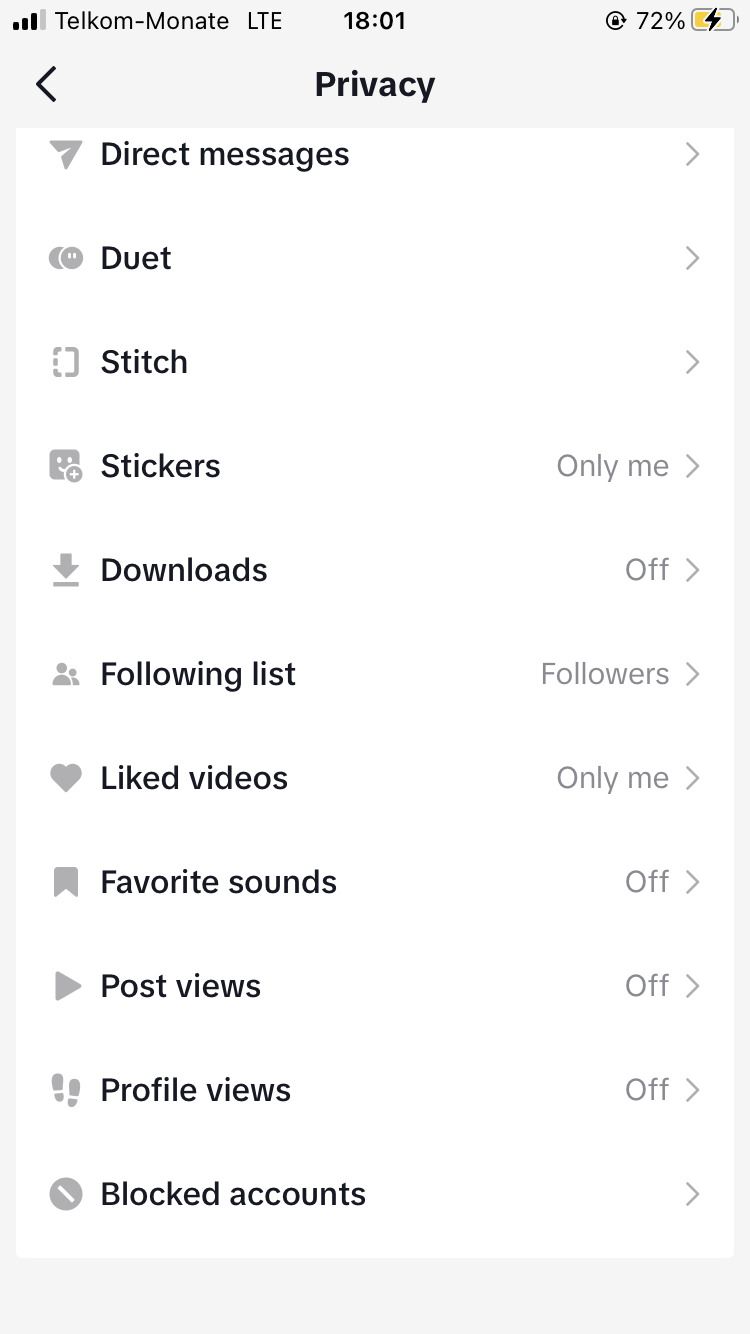View the Post views setting
Screen dimensions: 750x1334
click(374, 987)
